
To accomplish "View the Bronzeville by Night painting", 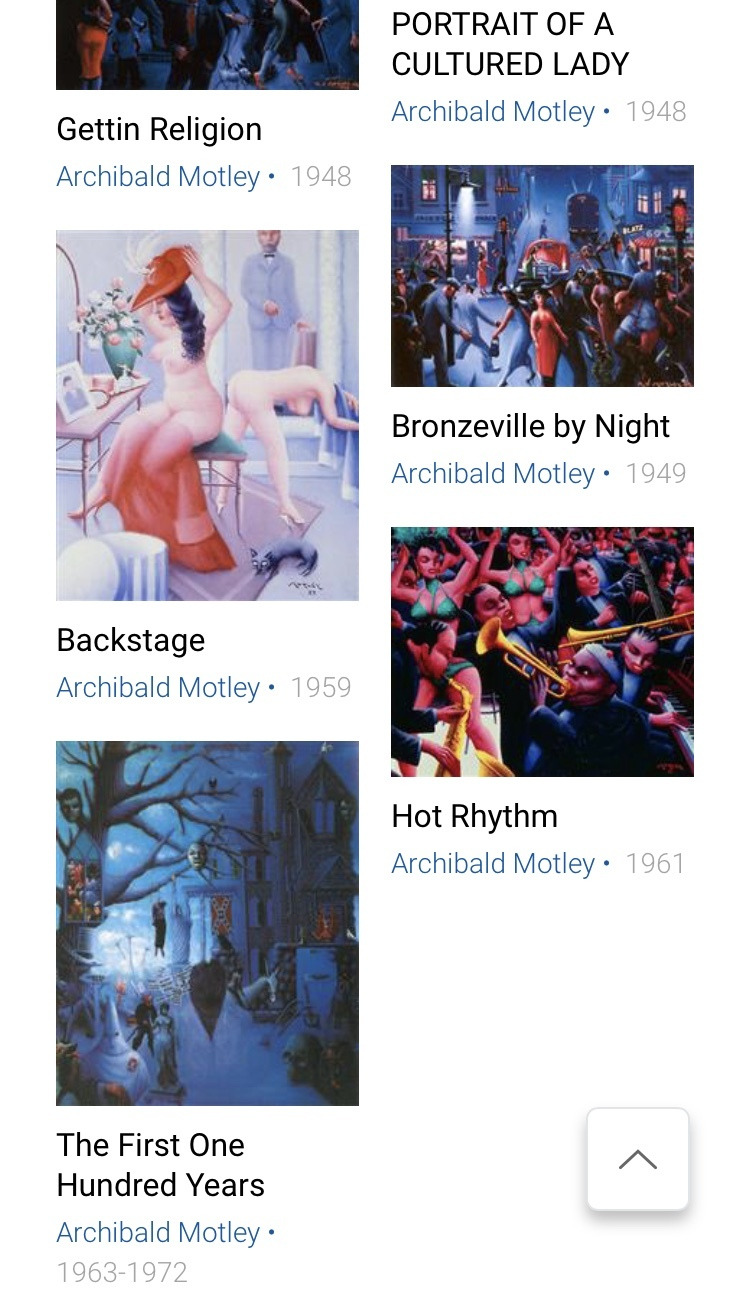I will click(x=542, y=276).
